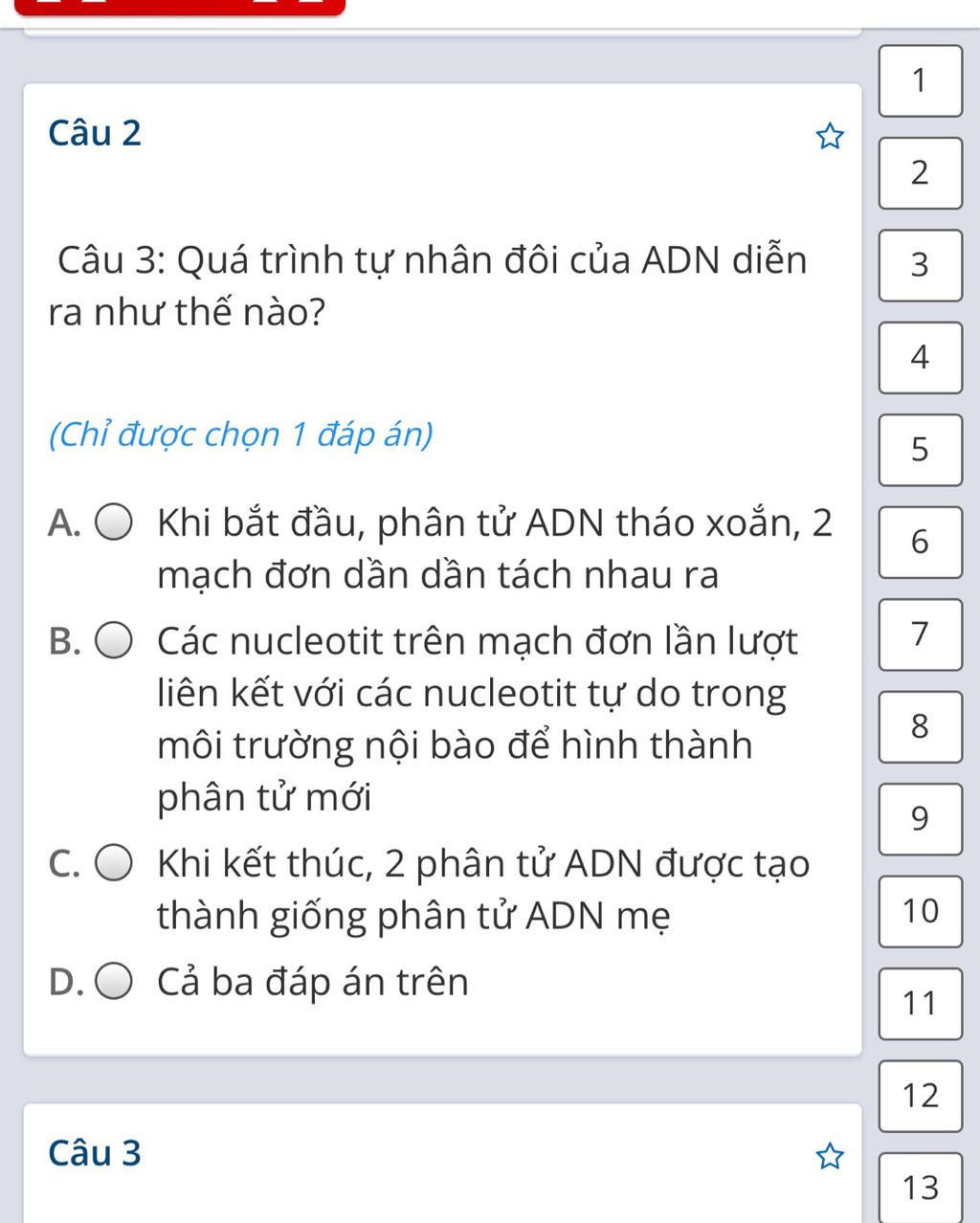Go to question 2 in navigator

click(x=920, y=173)
